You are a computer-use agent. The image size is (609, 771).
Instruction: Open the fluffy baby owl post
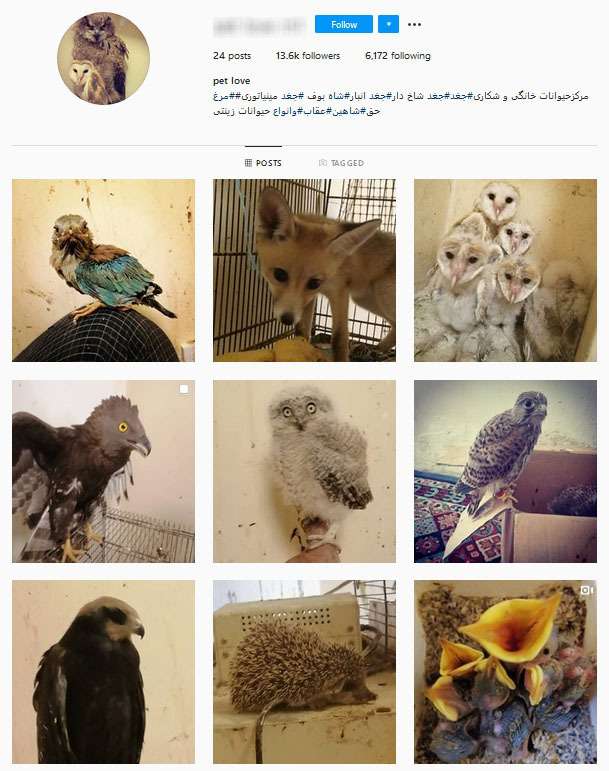tap(304, 471)
